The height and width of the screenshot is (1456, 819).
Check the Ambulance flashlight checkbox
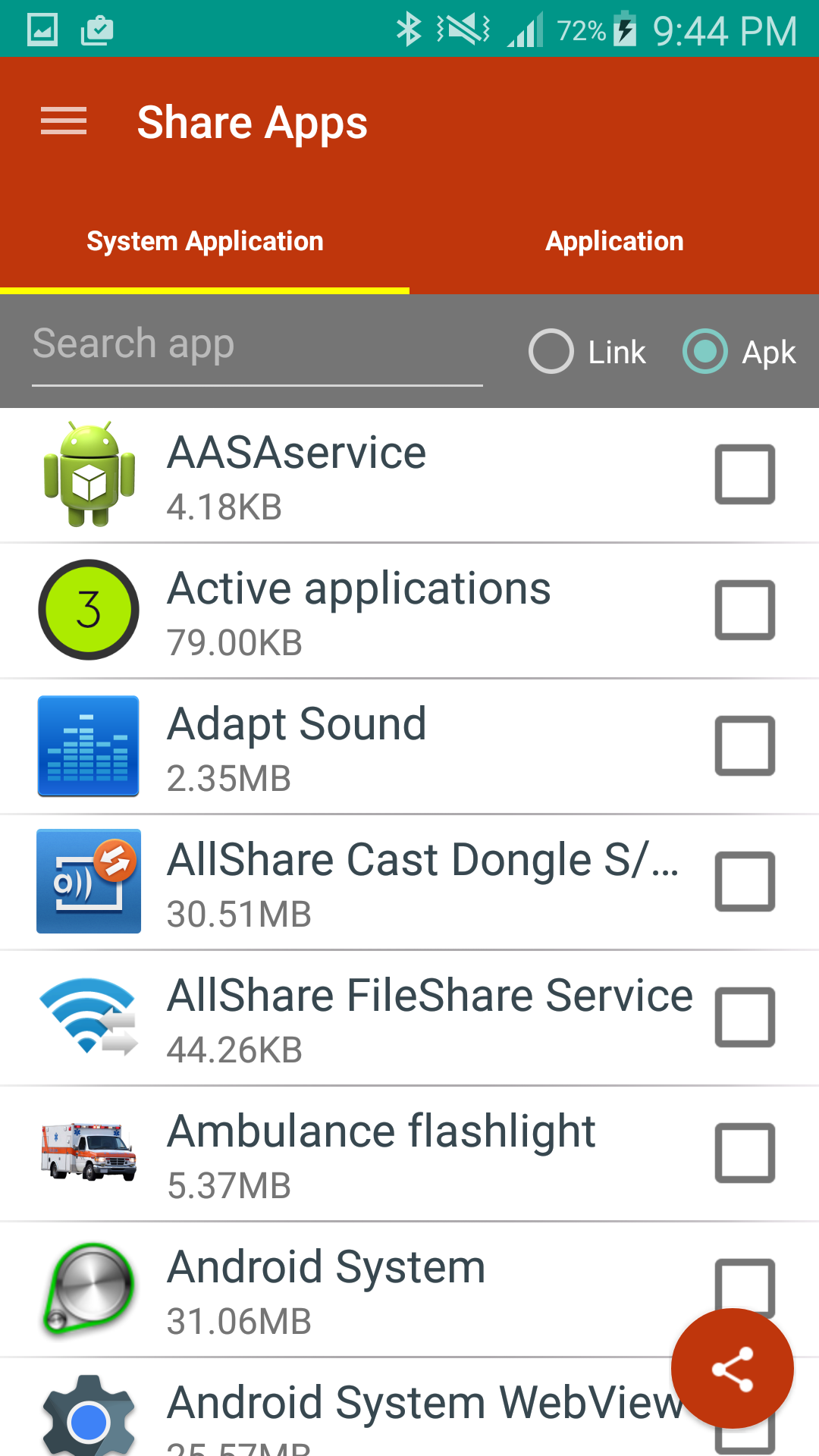pyautogui.click(x=745, y=1153)
